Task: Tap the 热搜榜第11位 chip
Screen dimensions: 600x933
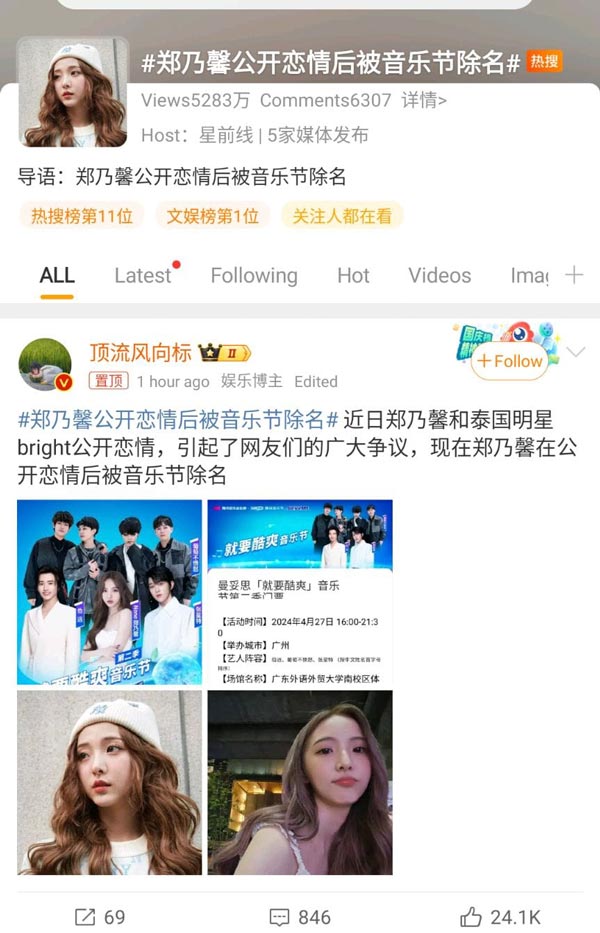Action: click(x=81, y=215)
